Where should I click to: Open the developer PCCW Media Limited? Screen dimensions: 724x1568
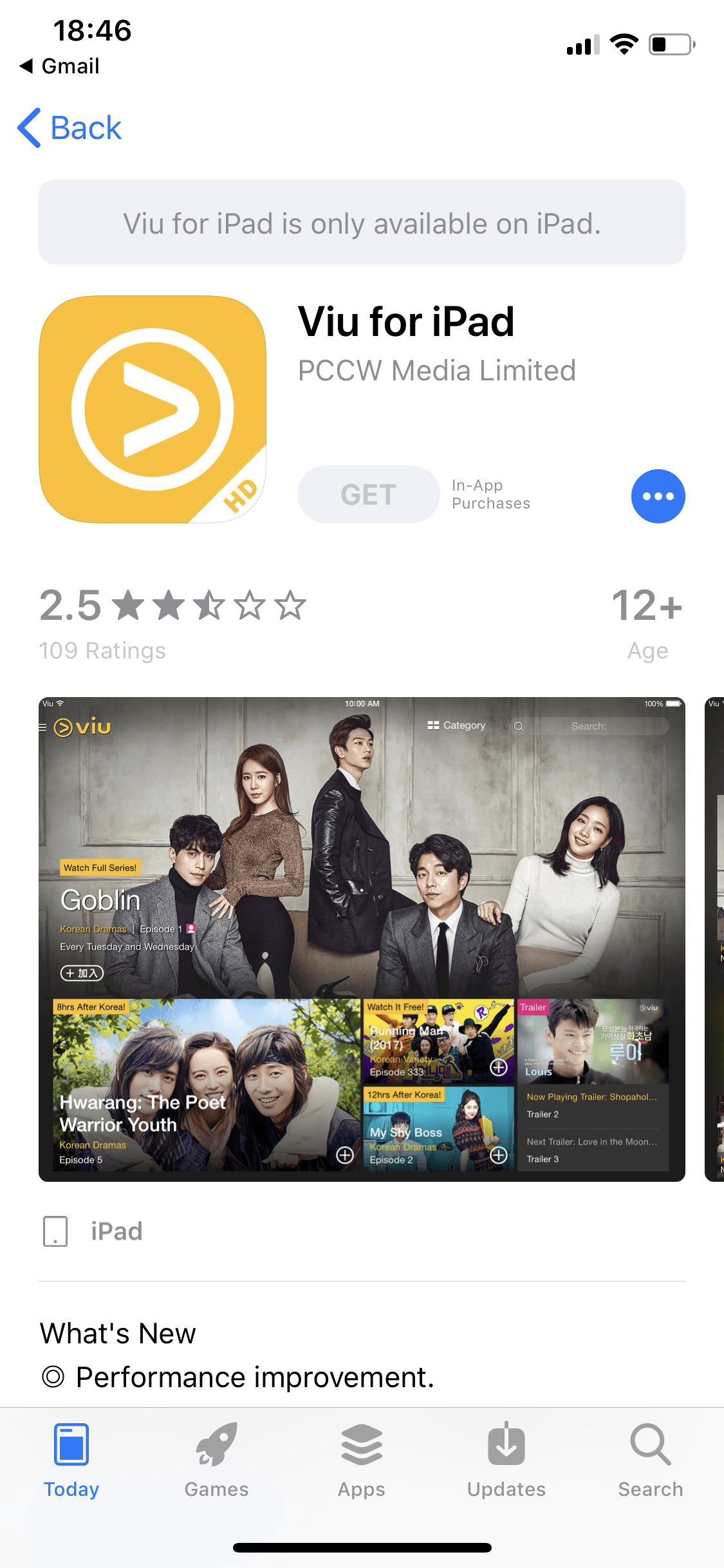[x=436, y=371]
